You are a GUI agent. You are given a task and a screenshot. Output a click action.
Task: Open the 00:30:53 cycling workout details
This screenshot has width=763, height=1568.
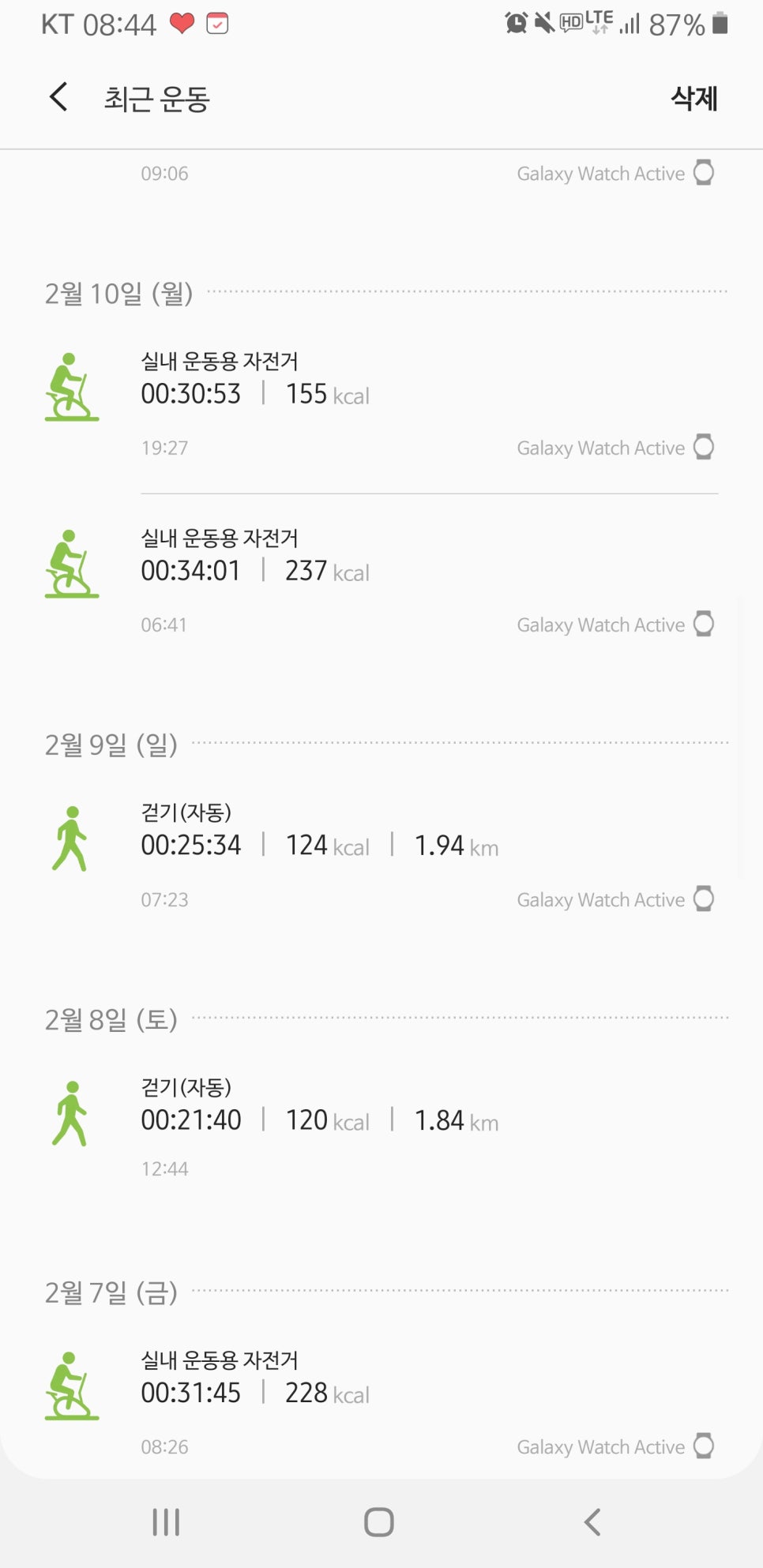coord(192,393)
